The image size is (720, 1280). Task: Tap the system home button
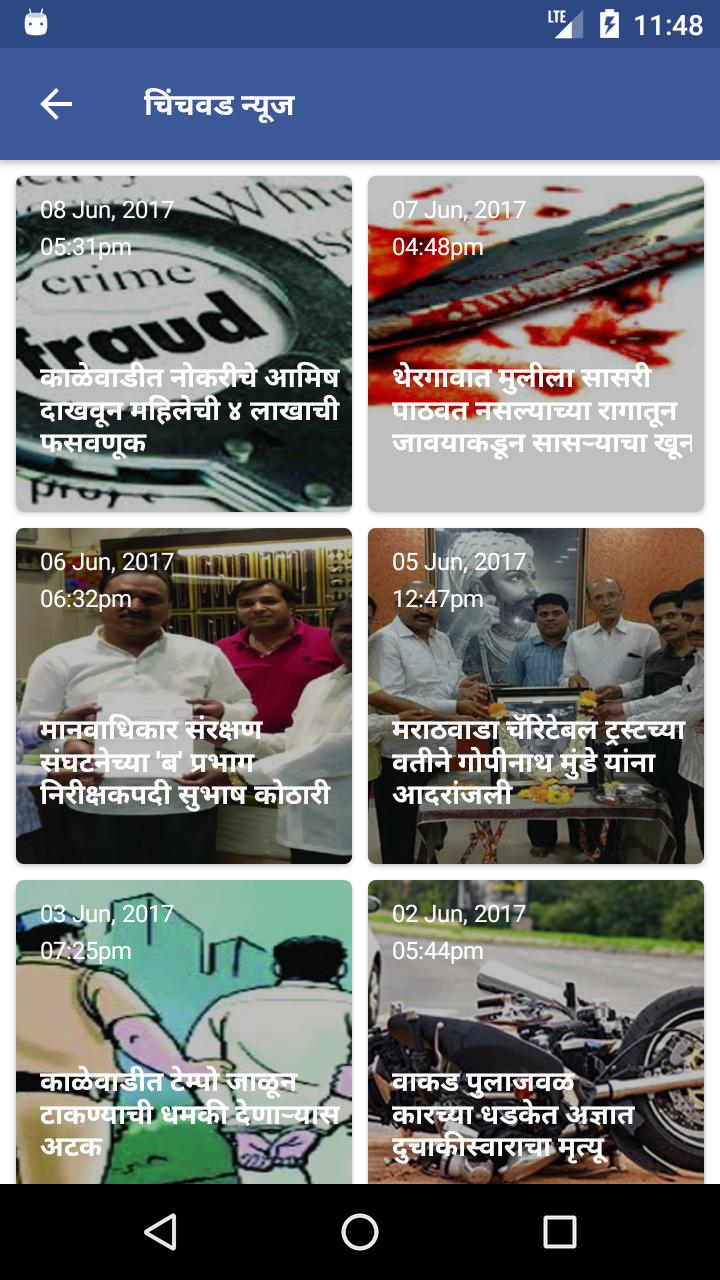tap(360, 1232)
